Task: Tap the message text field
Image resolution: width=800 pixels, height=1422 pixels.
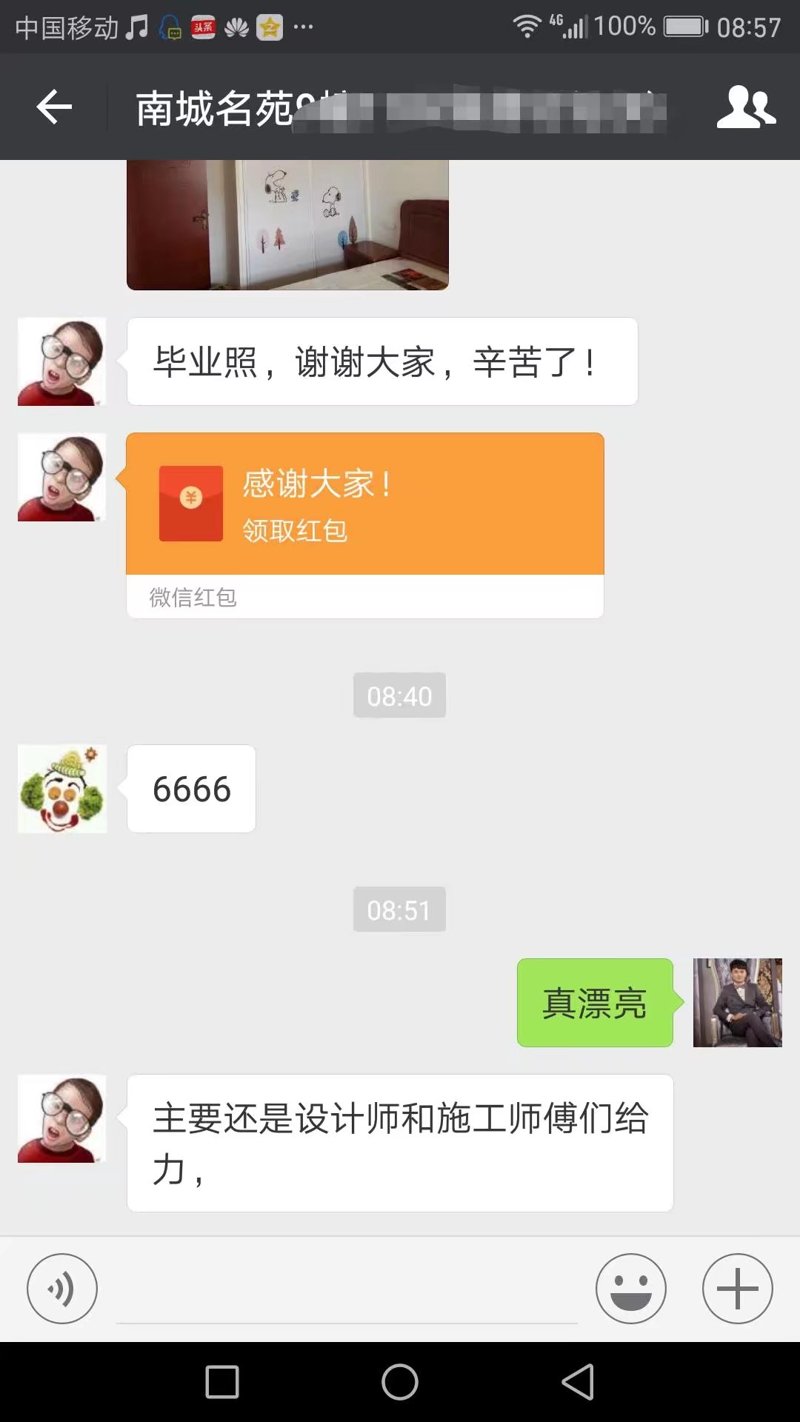Action: 346,1292
